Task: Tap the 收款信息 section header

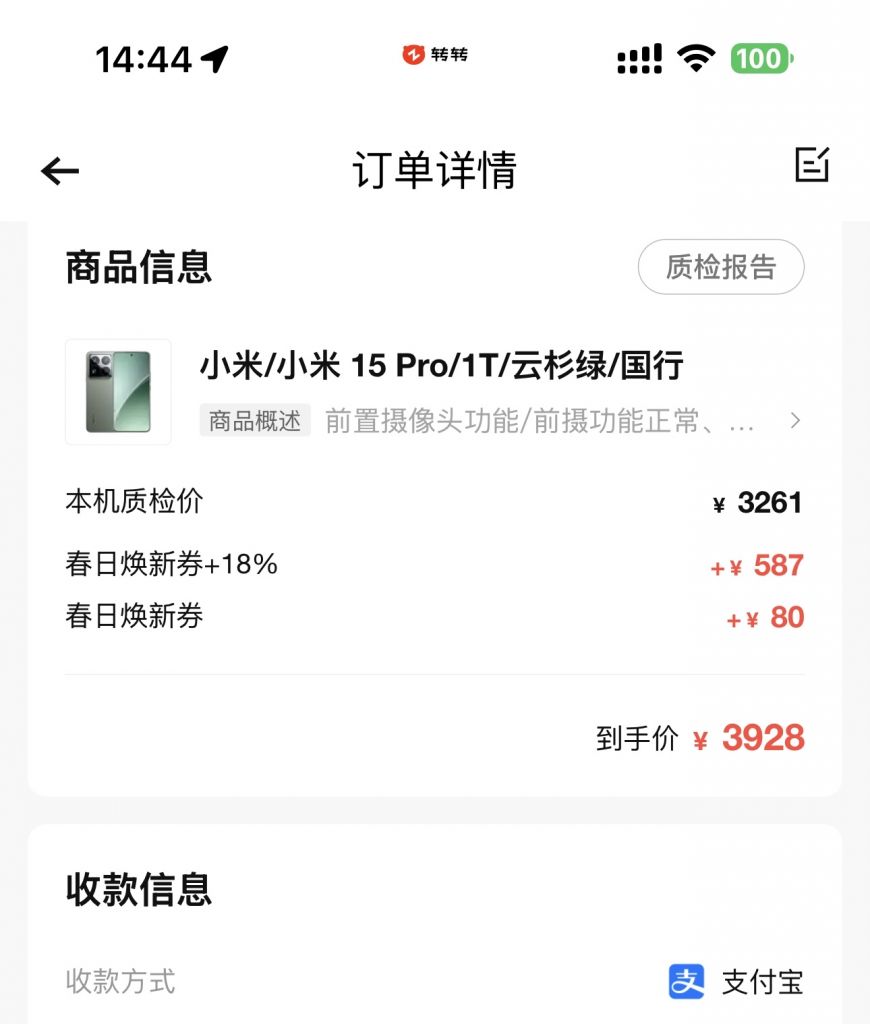Action: [x=138, y=891]
